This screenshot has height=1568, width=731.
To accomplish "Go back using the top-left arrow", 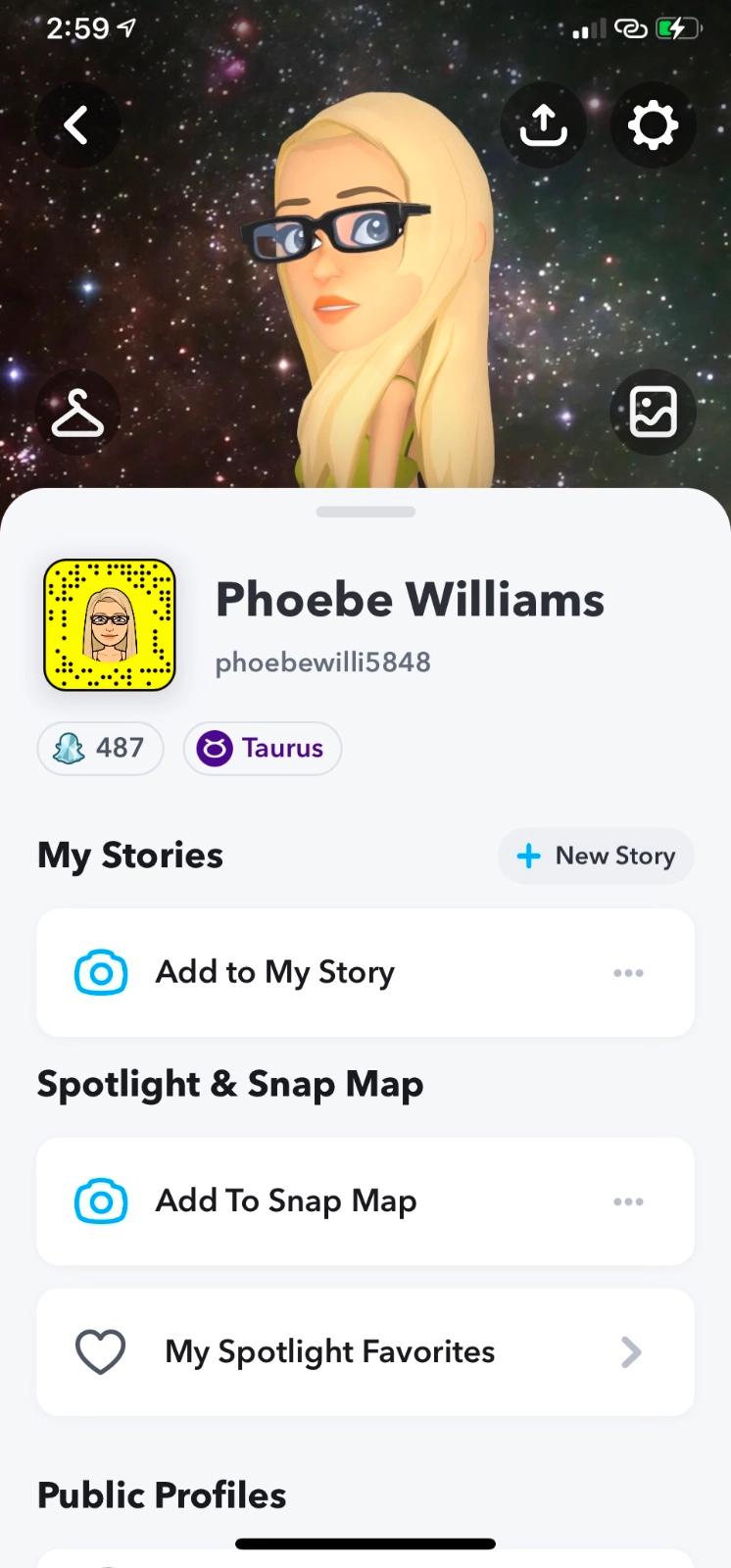I will coord(76,125).
